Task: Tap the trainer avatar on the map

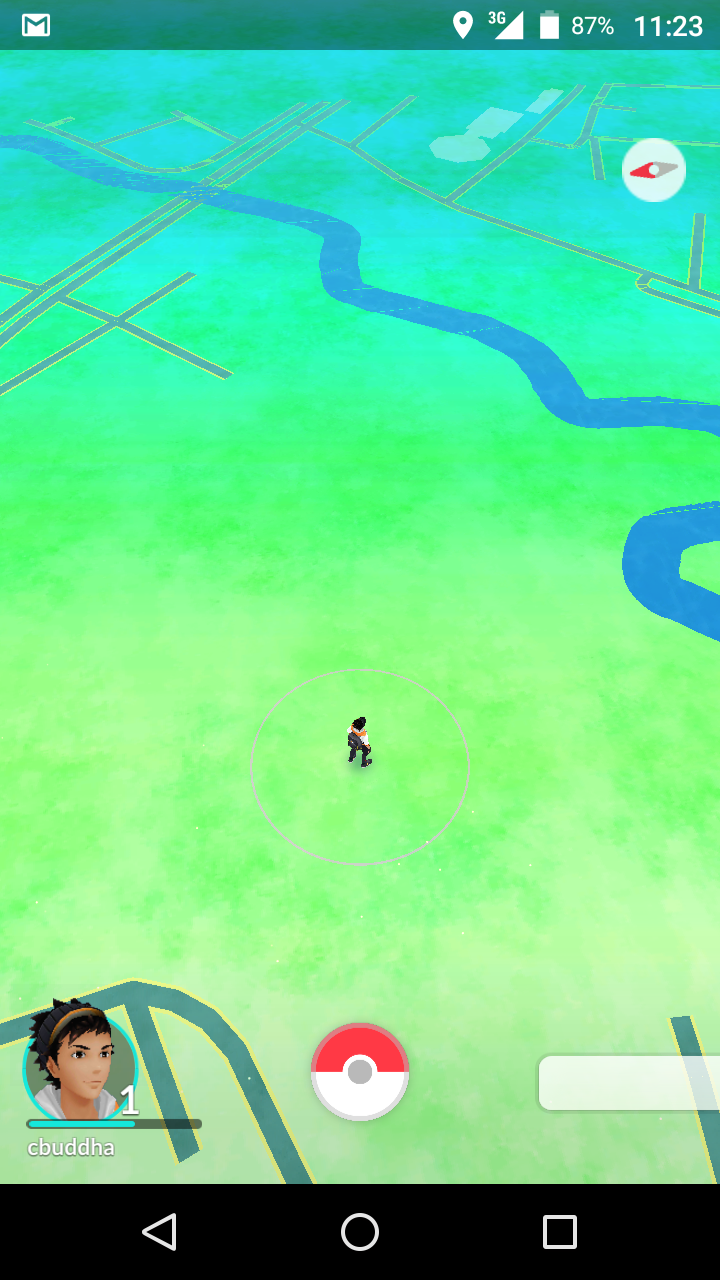Action: click(x=359, y=742)
